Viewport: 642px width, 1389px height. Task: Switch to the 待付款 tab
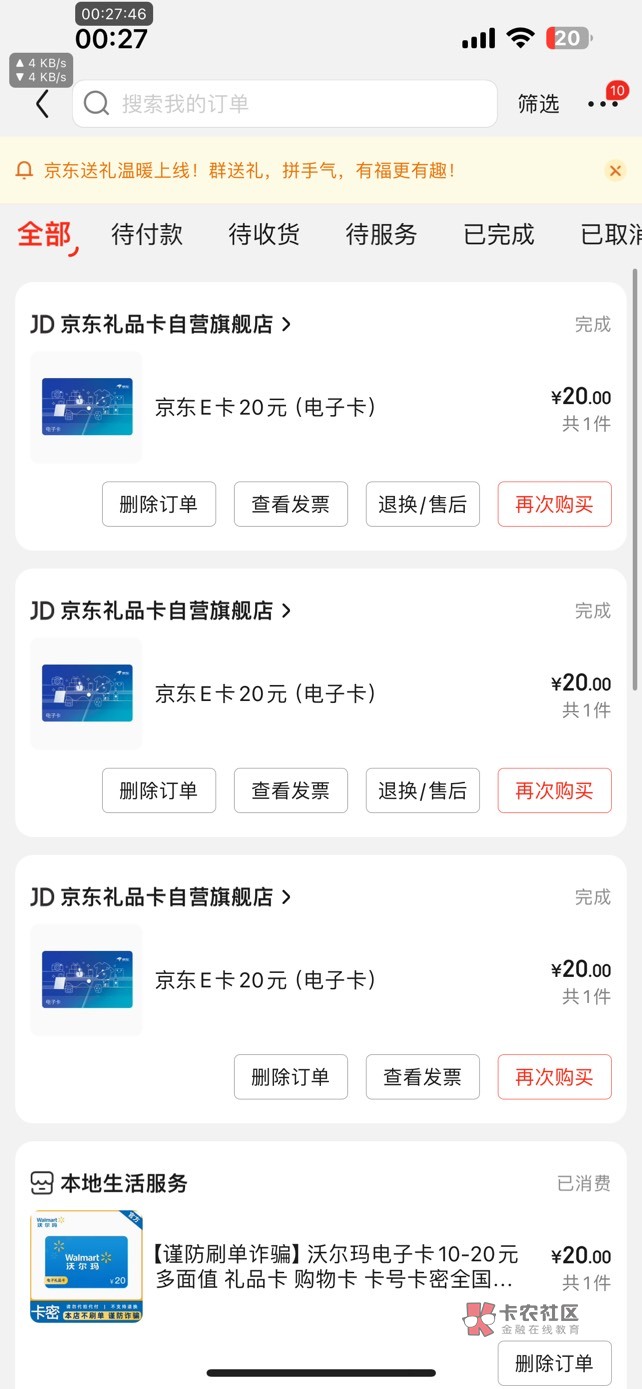click(x=147, y=235)
